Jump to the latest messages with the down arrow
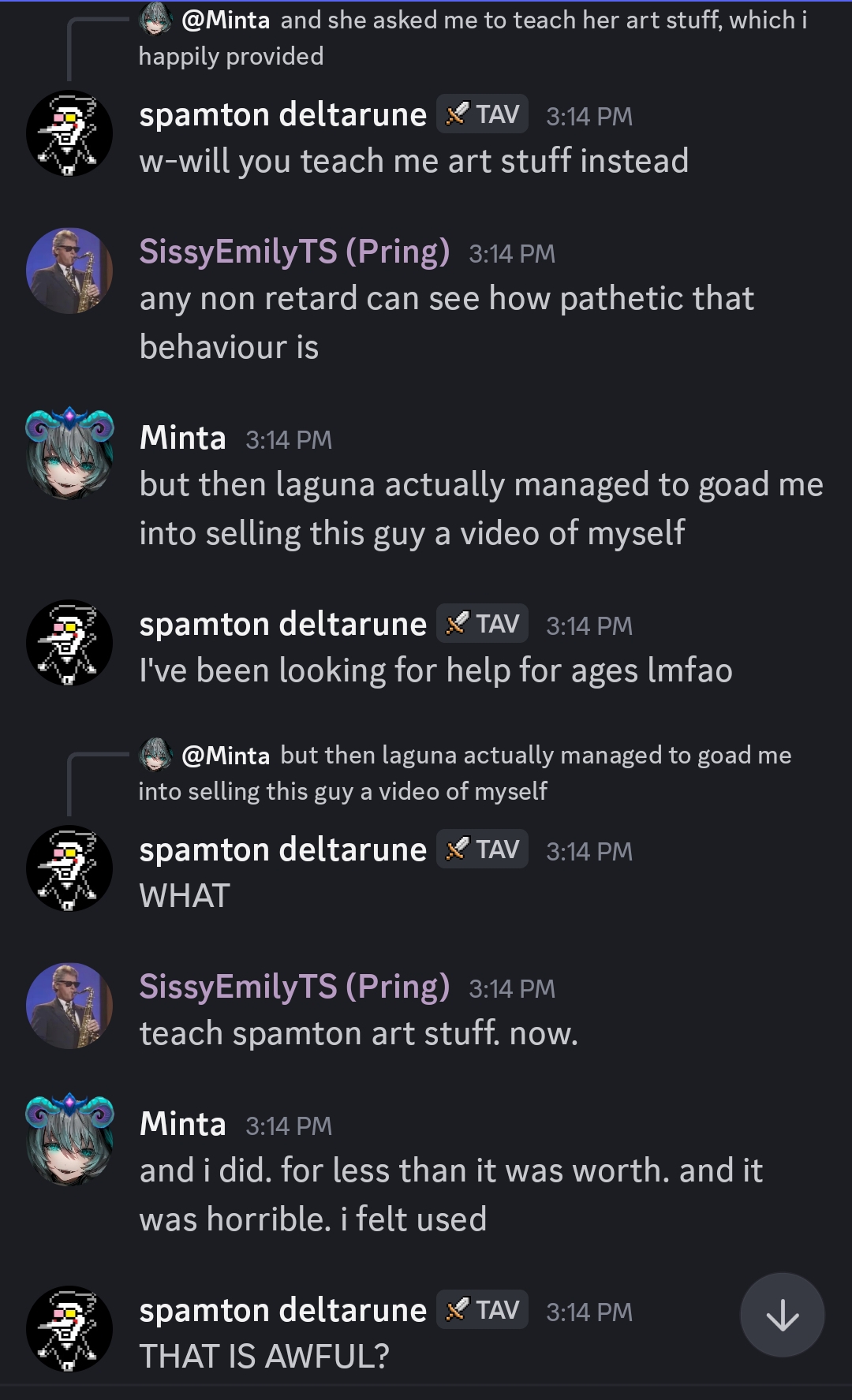 [x=782, y=1315]
